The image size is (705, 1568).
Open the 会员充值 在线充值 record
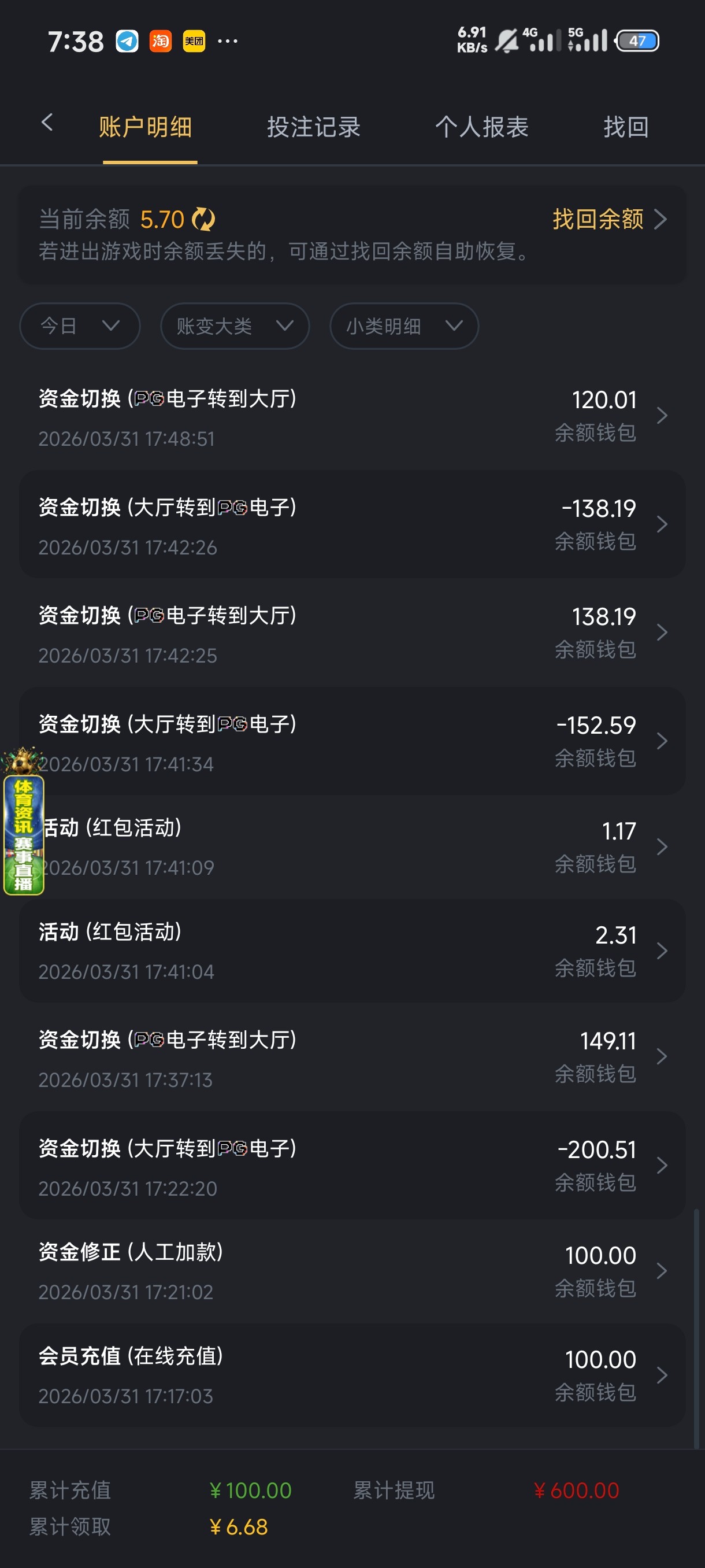352,1375
